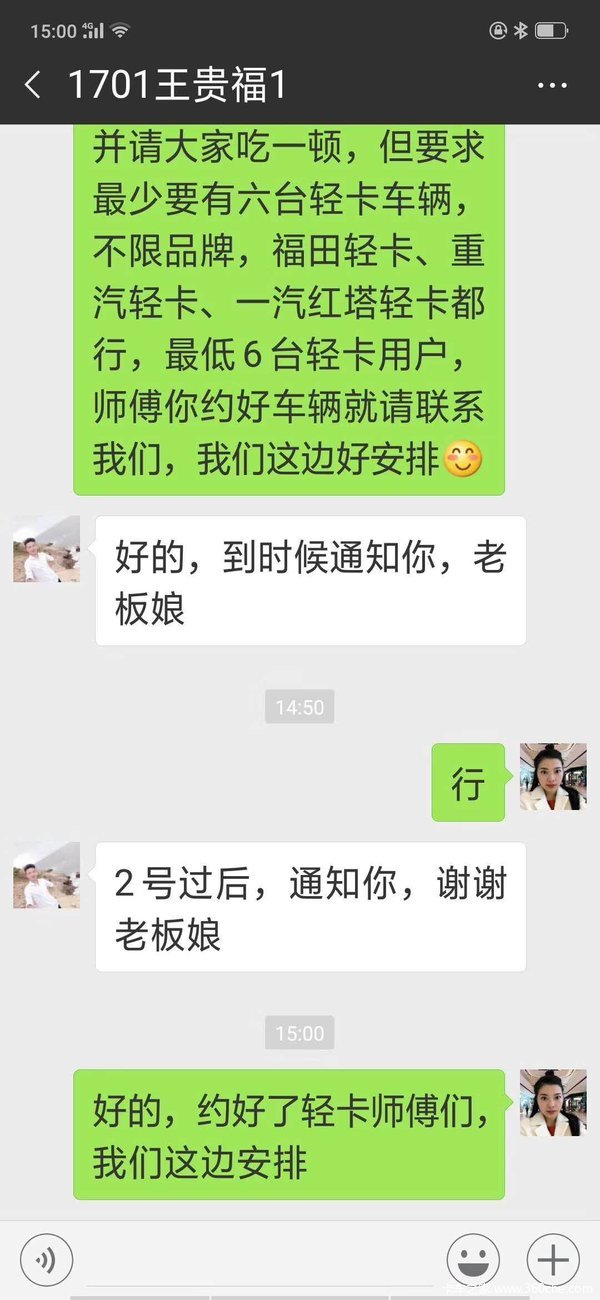View contact avatar beside 好的，到时候通知你 message

(46, 549)
